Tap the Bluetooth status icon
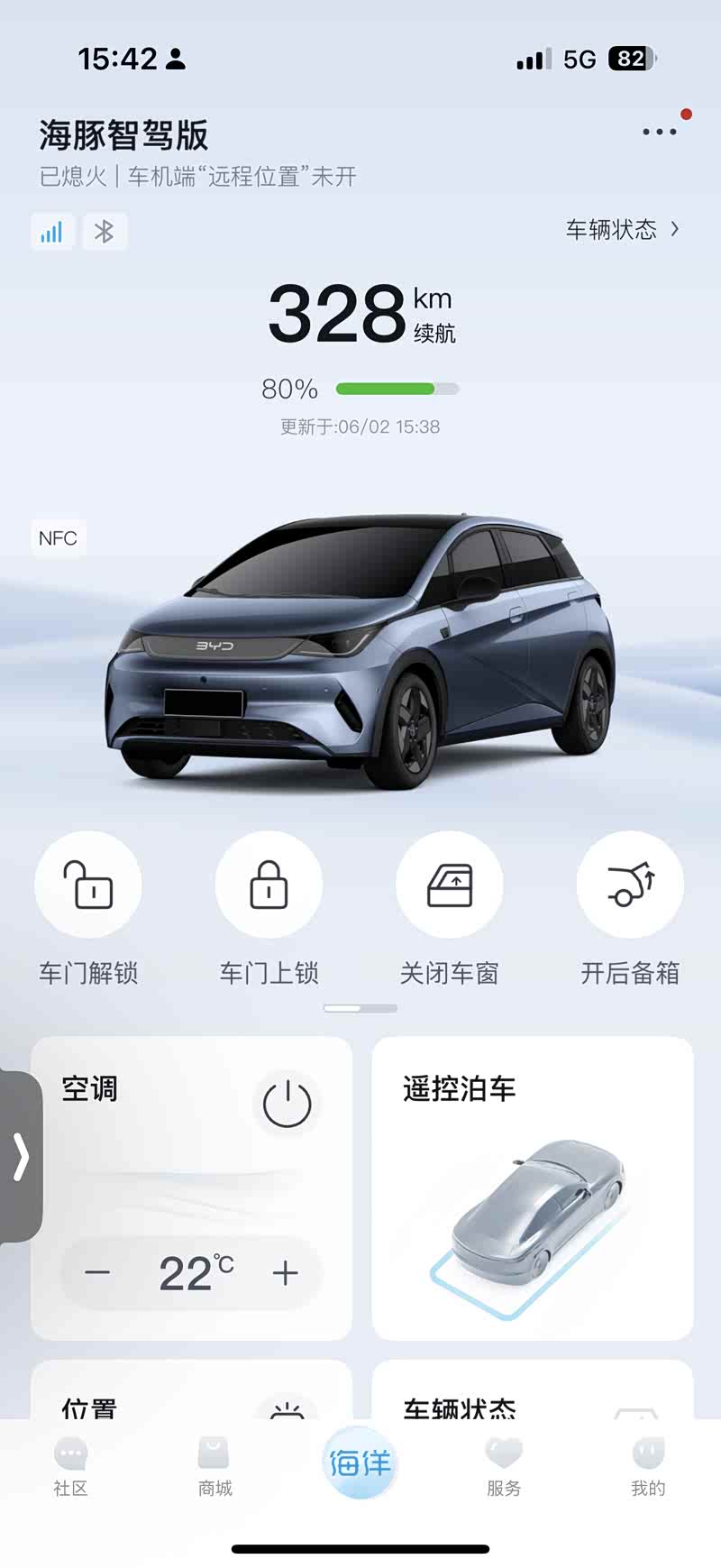 click(x=105, y=232)
